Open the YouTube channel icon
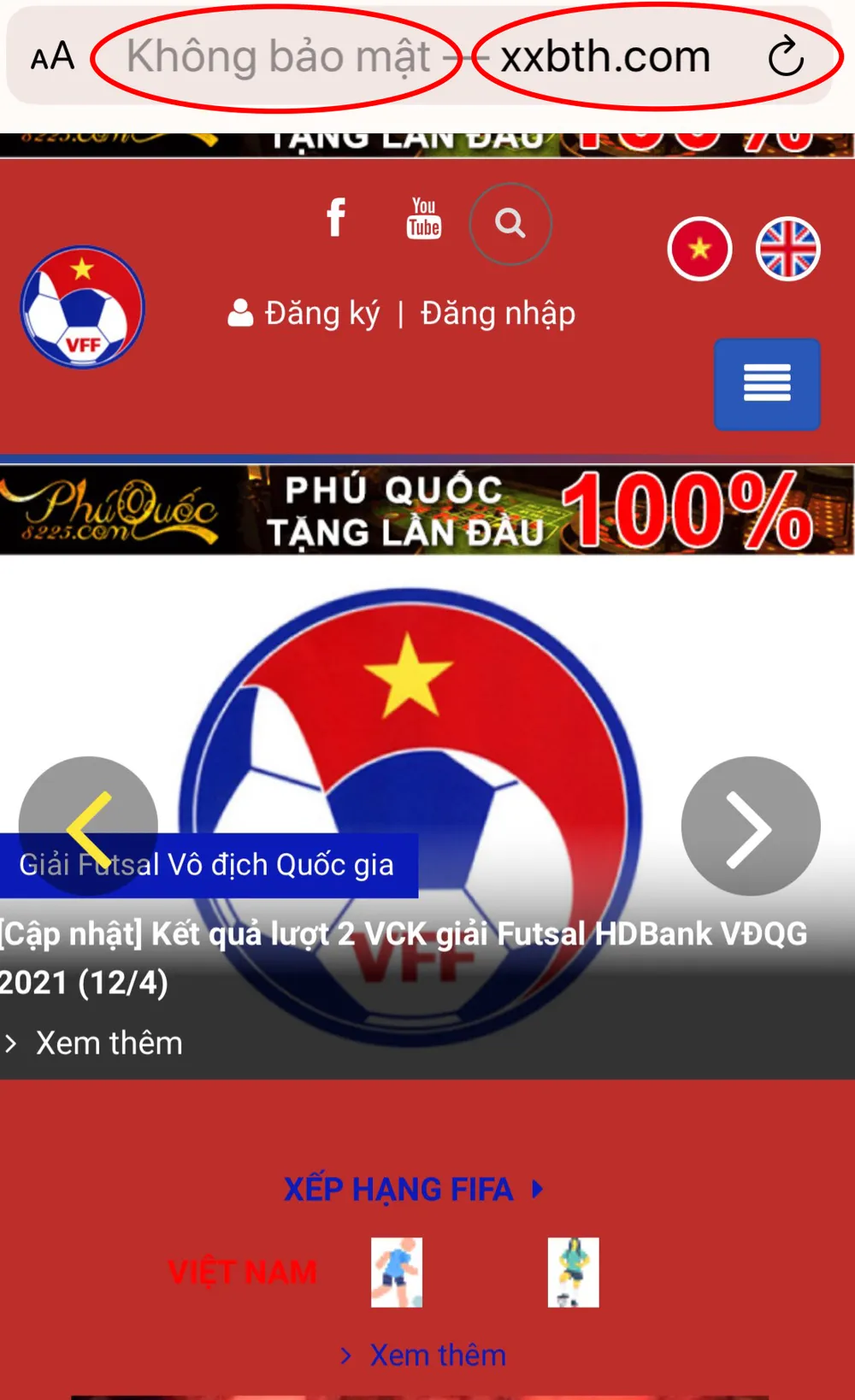Image resolution: width=855 pixels, height=1400 pixels. point(422,219)
